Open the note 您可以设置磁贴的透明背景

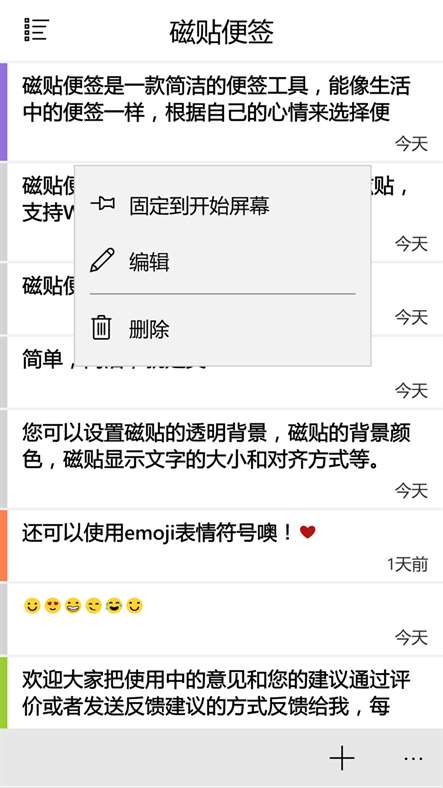point(222,459)
